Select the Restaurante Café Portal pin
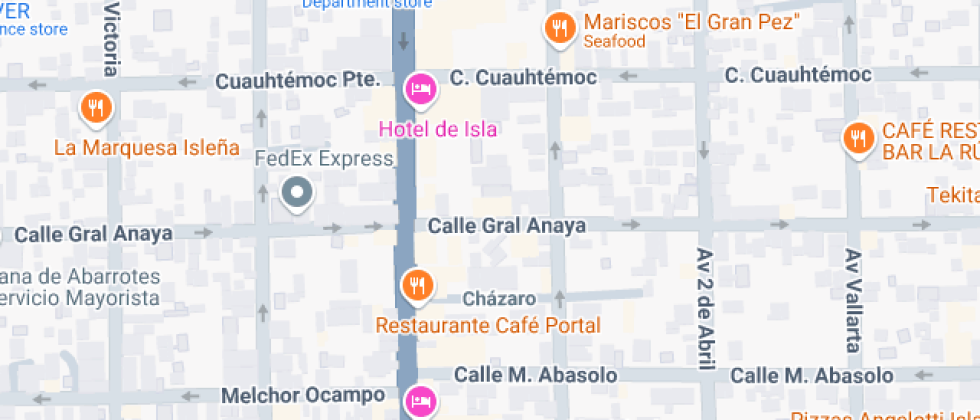 pos(417,286)
